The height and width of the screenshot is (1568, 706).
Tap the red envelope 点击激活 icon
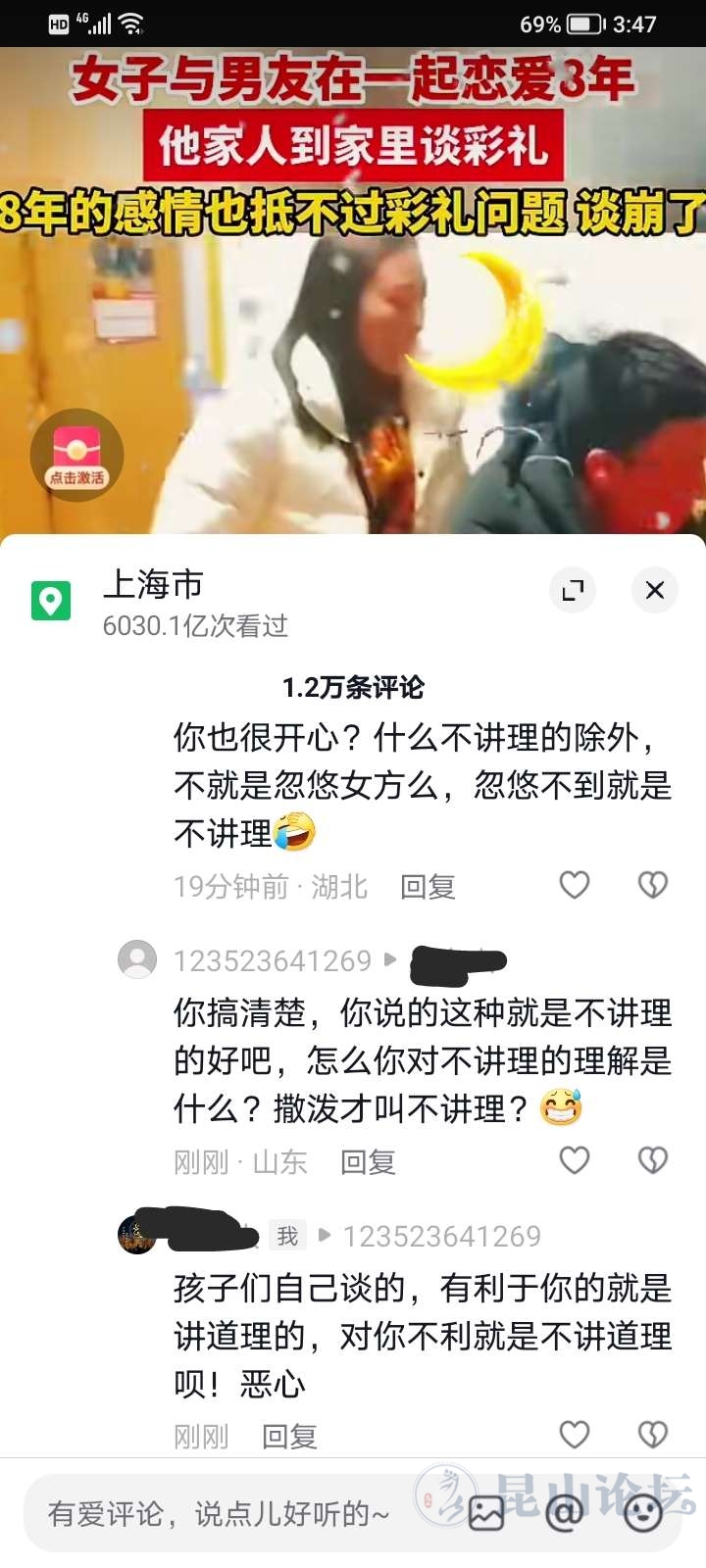tap(76, 456)
